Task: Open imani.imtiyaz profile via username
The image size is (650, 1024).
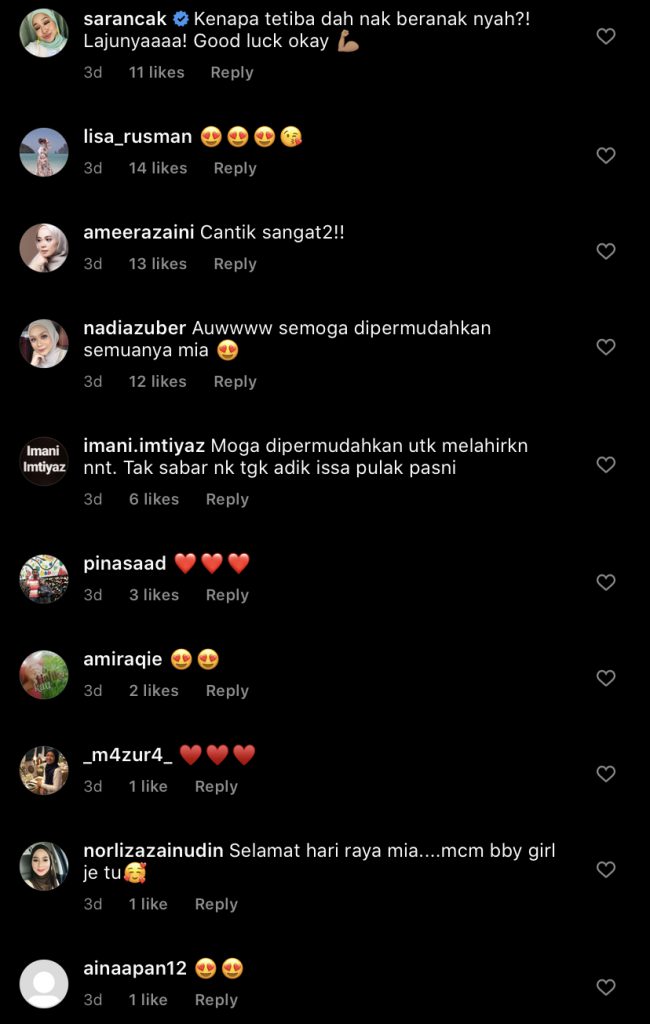Action: 144,445
